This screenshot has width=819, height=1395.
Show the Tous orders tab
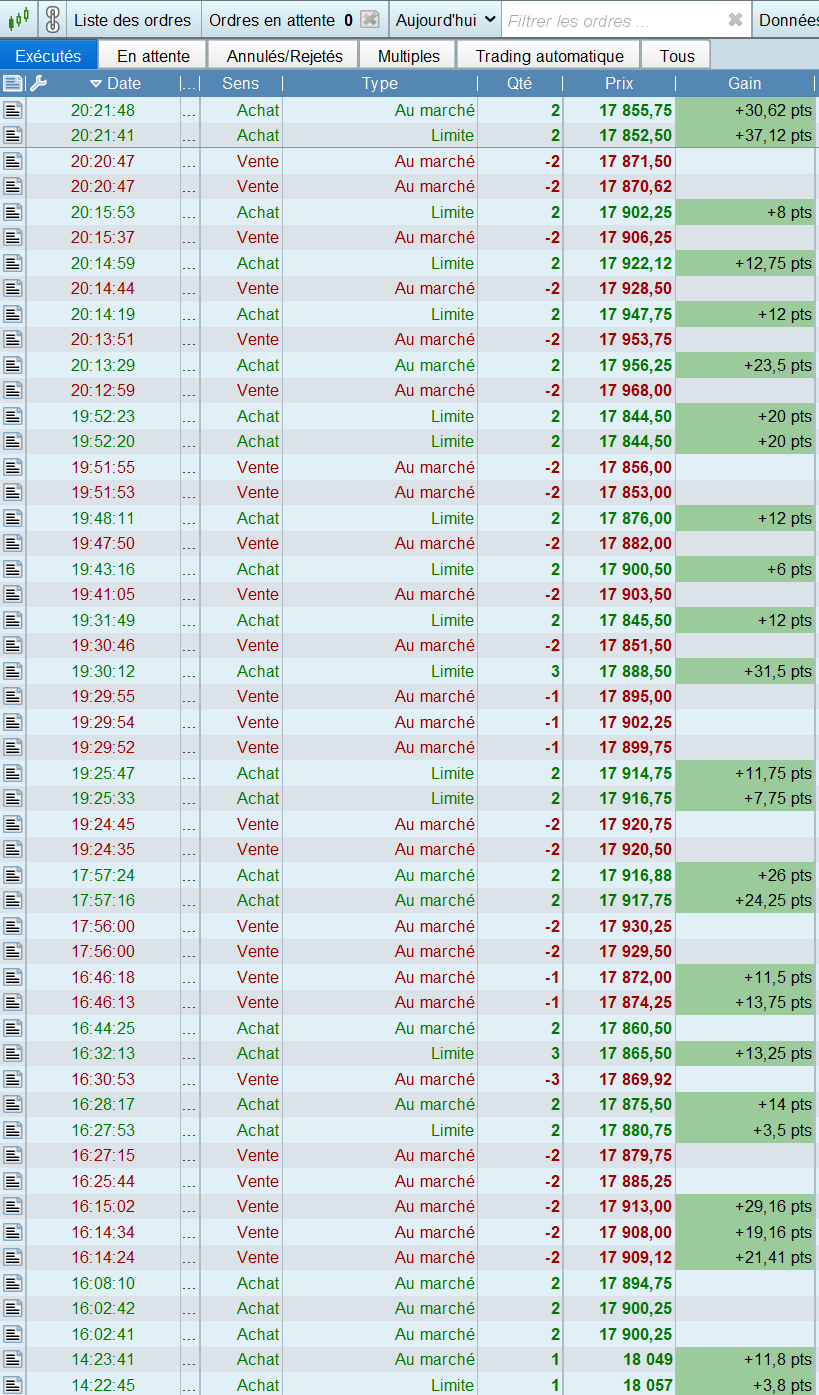pos(677,56)
